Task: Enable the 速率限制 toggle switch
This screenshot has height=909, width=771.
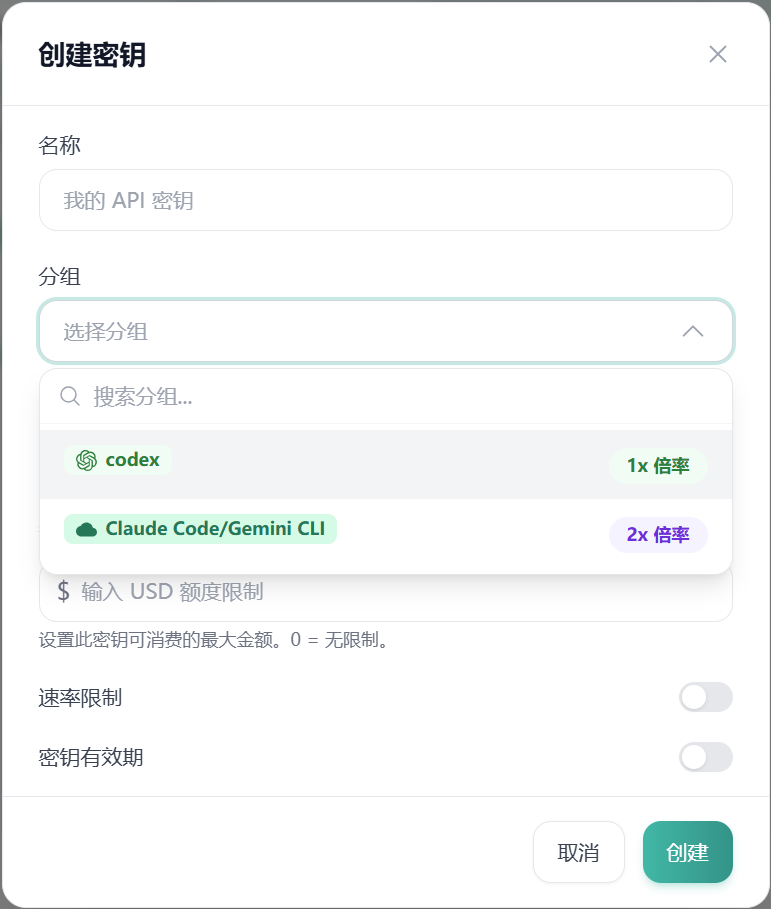Action: [x=706, y=697]
